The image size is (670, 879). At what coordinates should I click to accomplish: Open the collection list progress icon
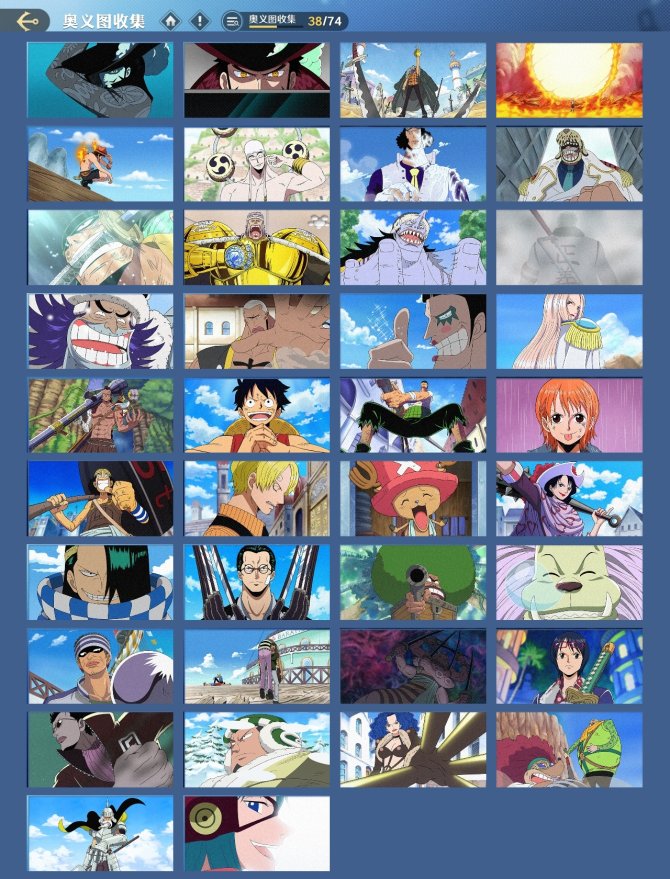[x=232, y=20]
